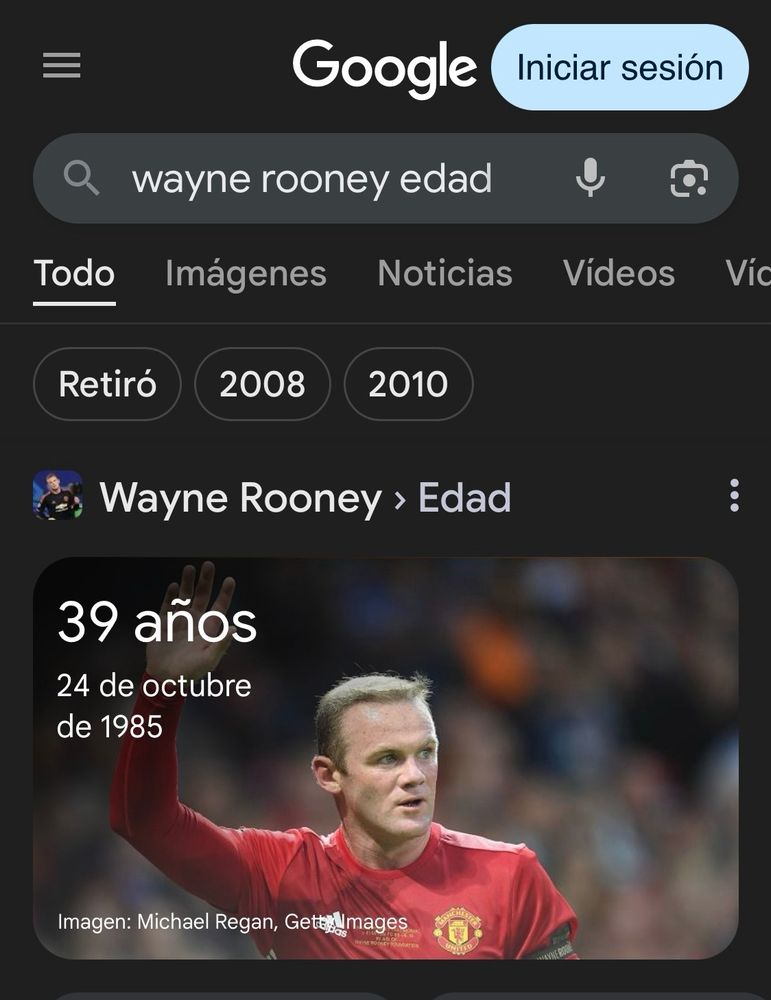771x1000 pixels.
Task: Open the hamburger menu
Action: (62, 67)
